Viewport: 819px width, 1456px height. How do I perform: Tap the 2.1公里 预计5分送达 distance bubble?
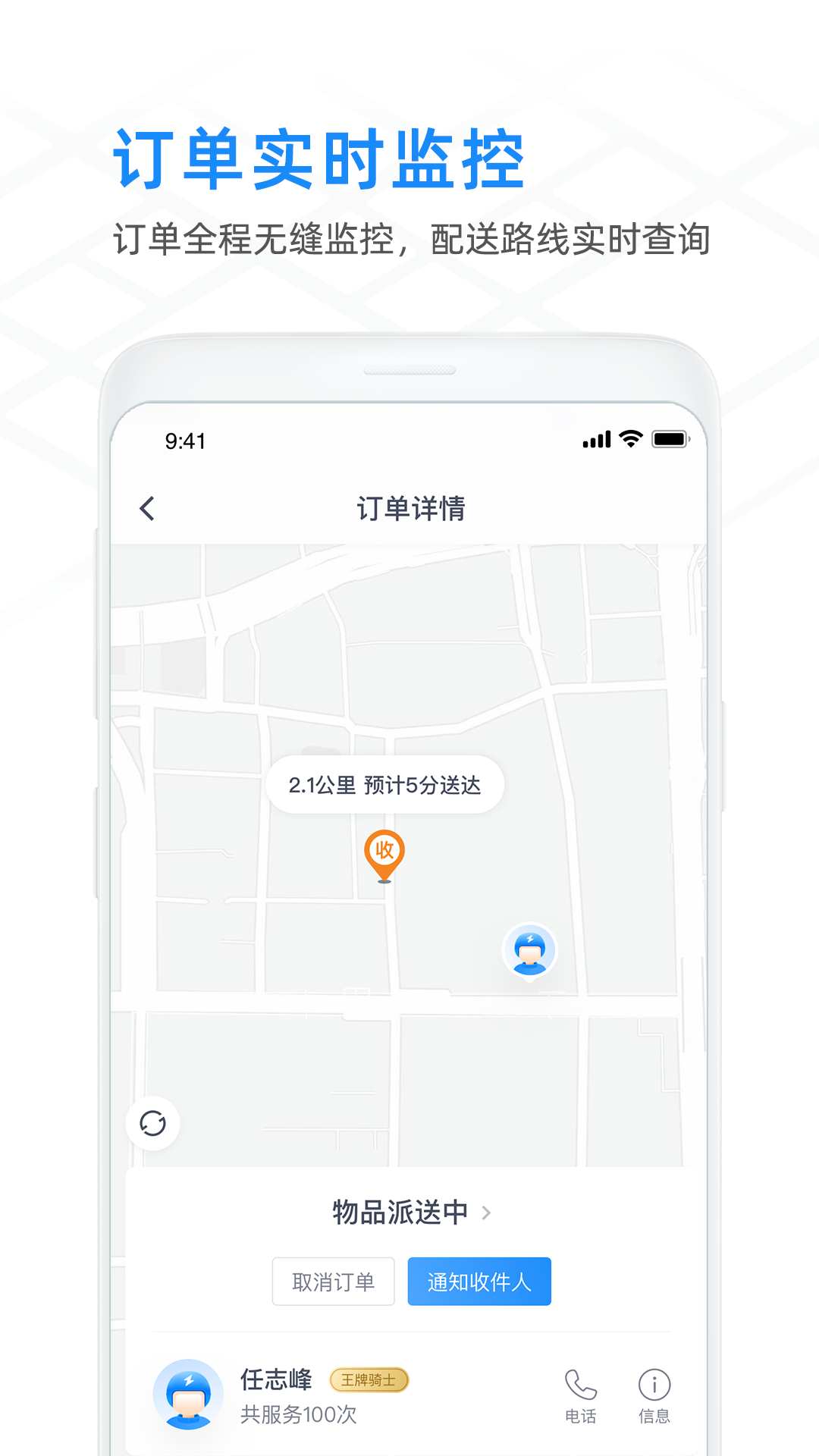384,785
